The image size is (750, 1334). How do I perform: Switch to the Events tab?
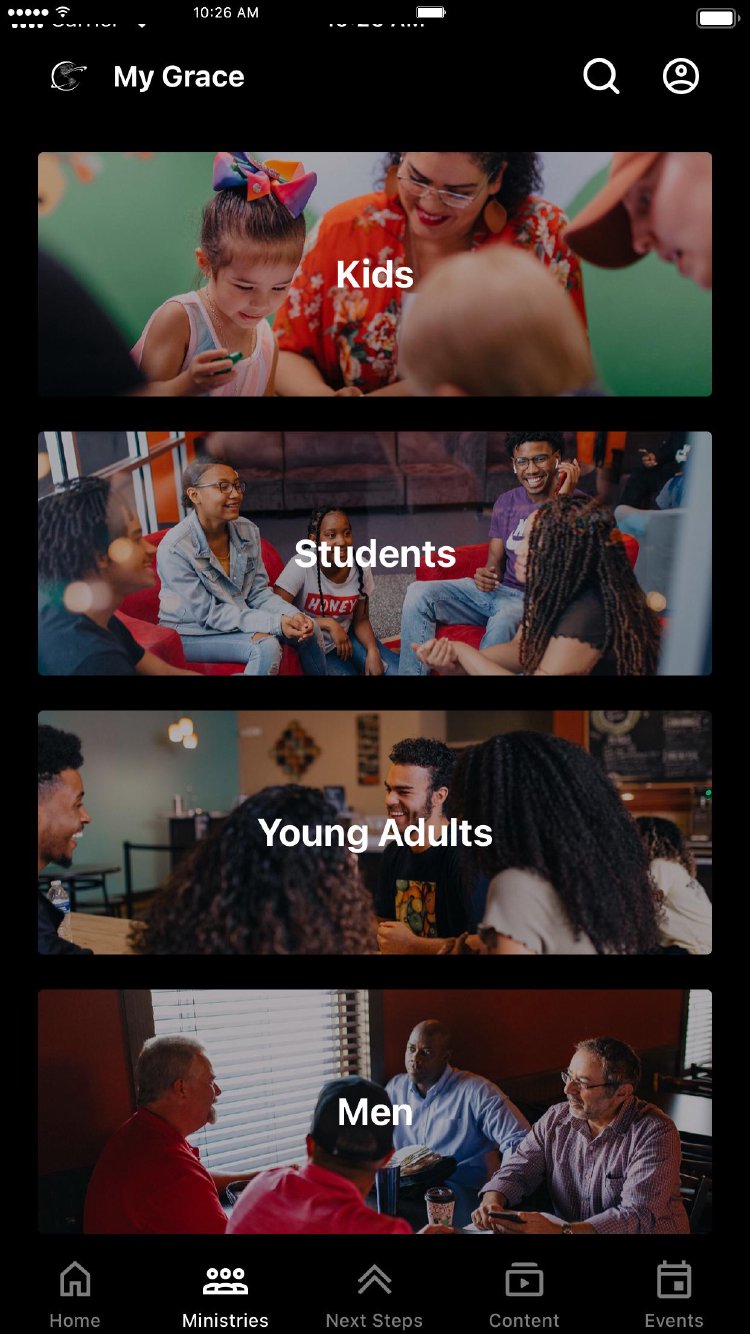tap(674, 1294)
